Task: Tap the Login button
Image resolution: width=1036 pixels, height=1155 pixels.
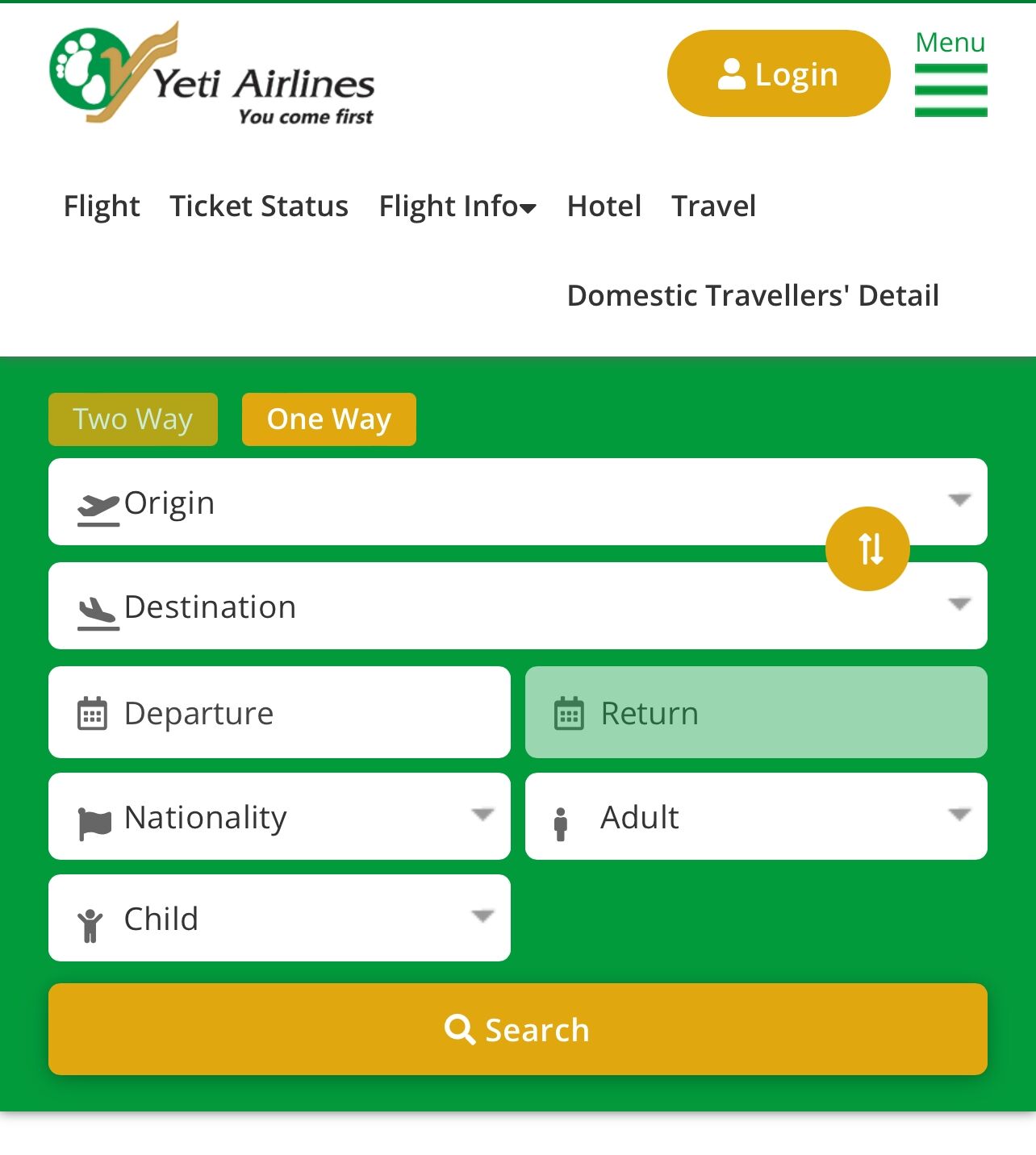Action: coord(779,73)
